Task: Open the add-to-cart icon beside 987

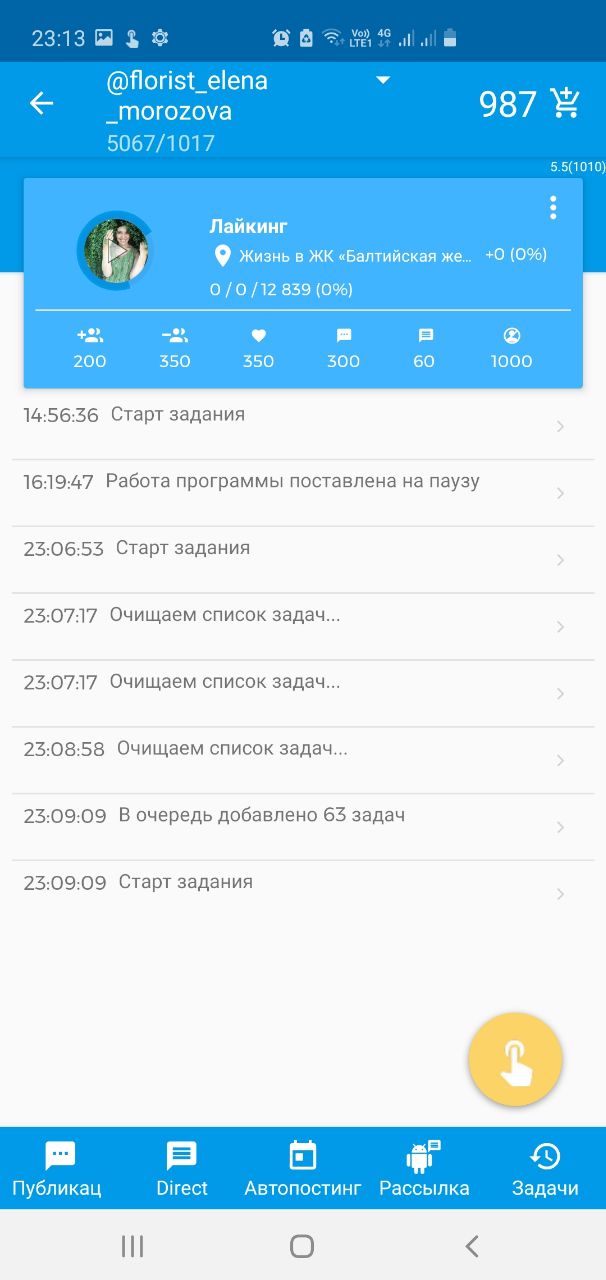Action: [x=566, y=103]
